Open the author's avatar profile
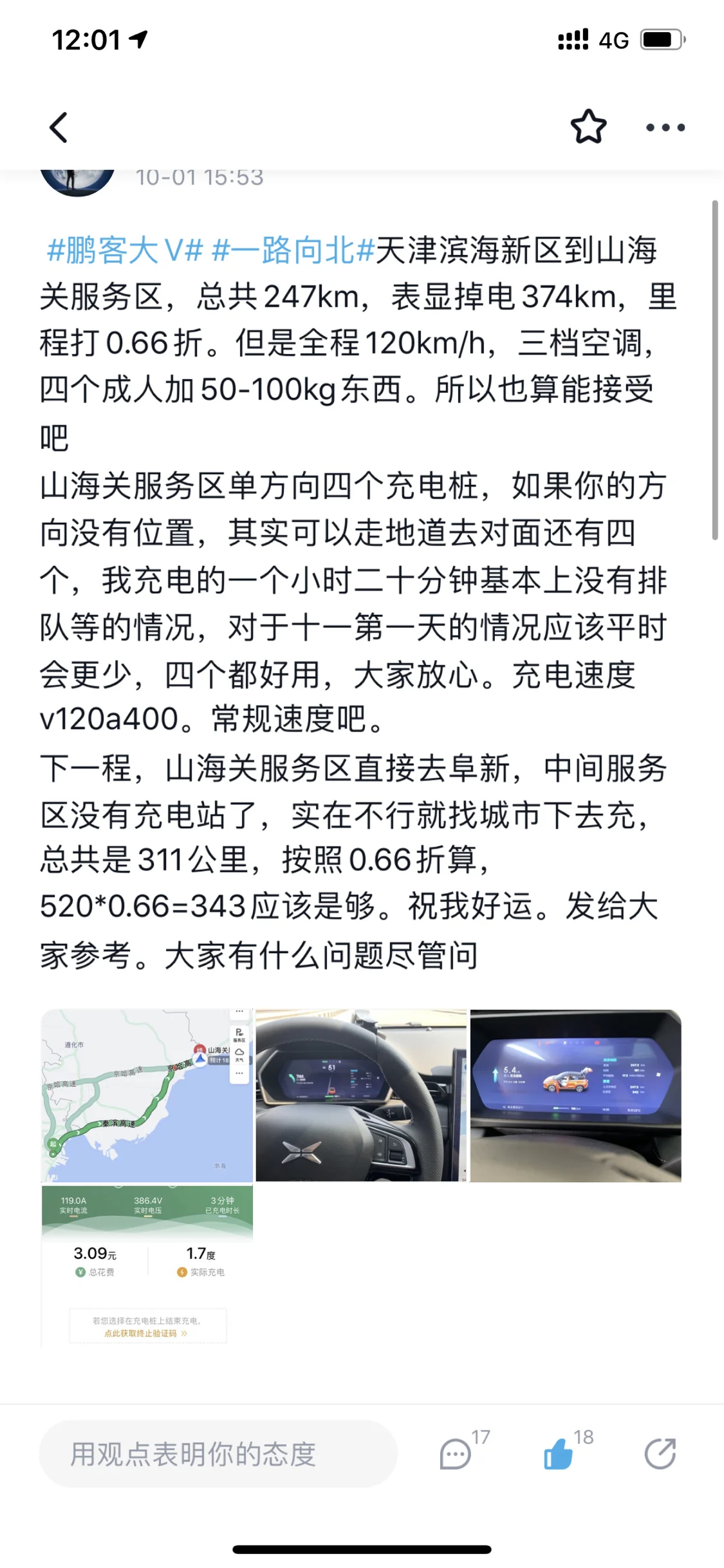This screenshot has height=1568, width=724. point(77,180)
